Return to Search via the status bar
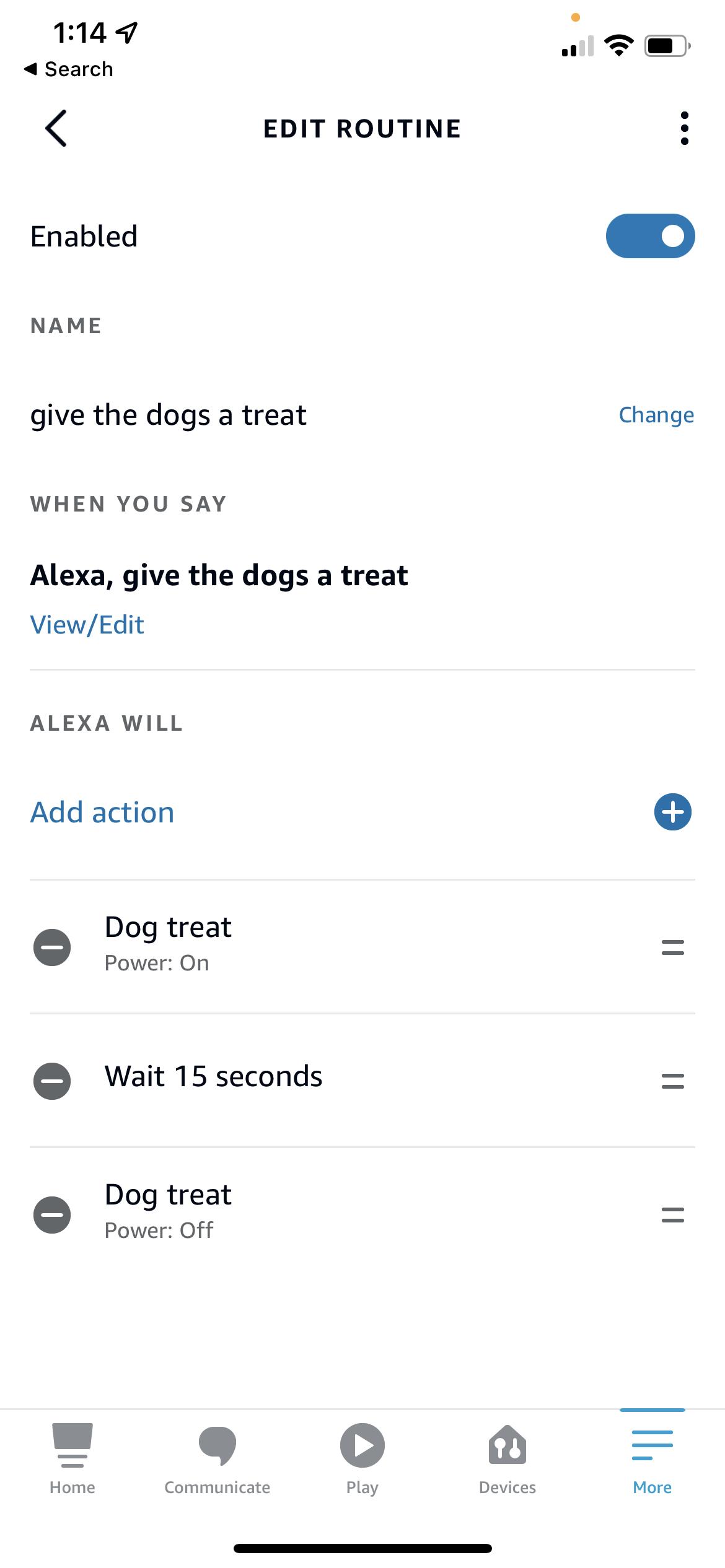The width and height of the screenshot is (725, 1568). [68, 69]
